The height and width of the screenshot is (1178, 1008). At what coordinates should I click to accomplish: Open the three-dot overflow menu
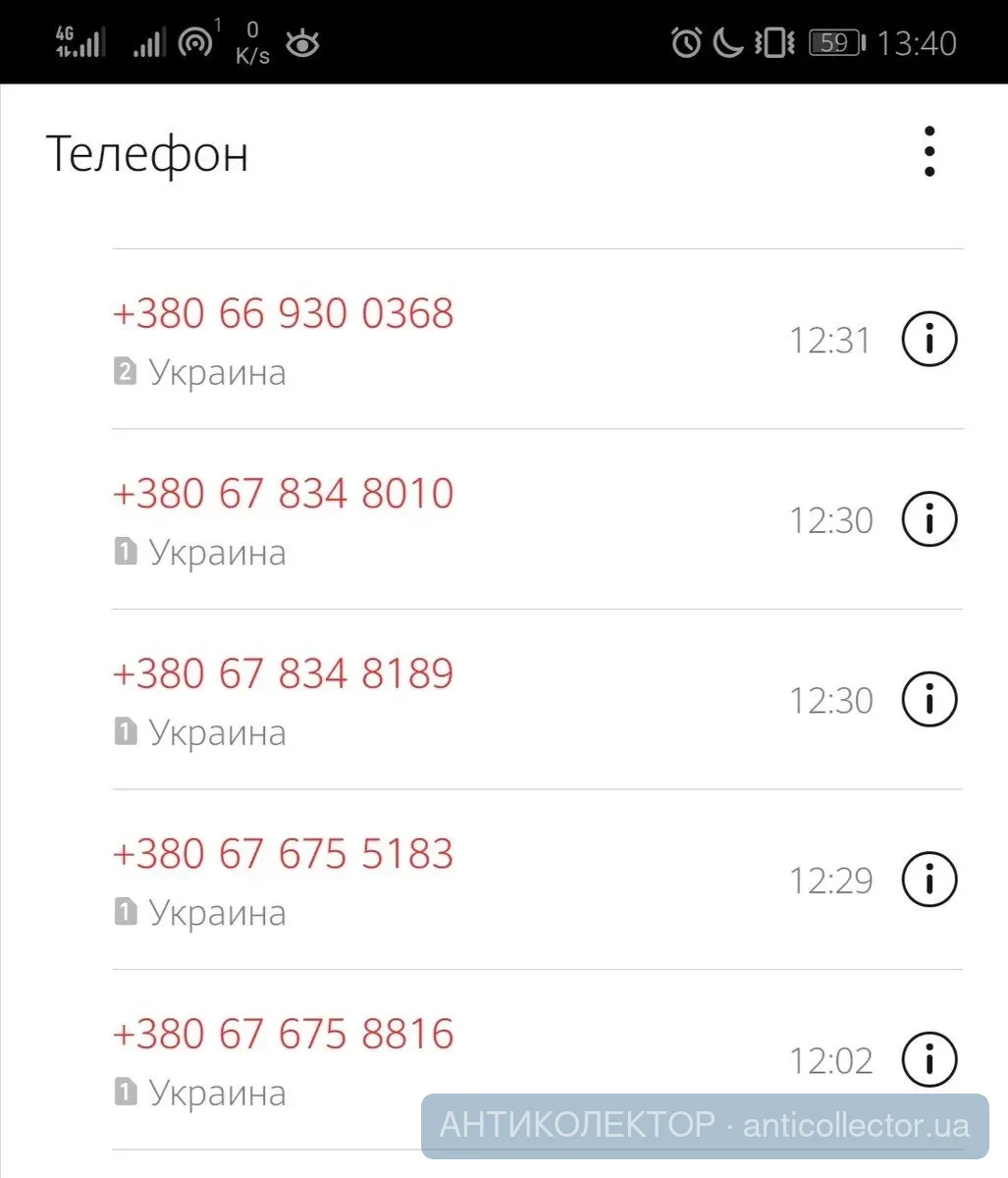[x=928, y=152]
